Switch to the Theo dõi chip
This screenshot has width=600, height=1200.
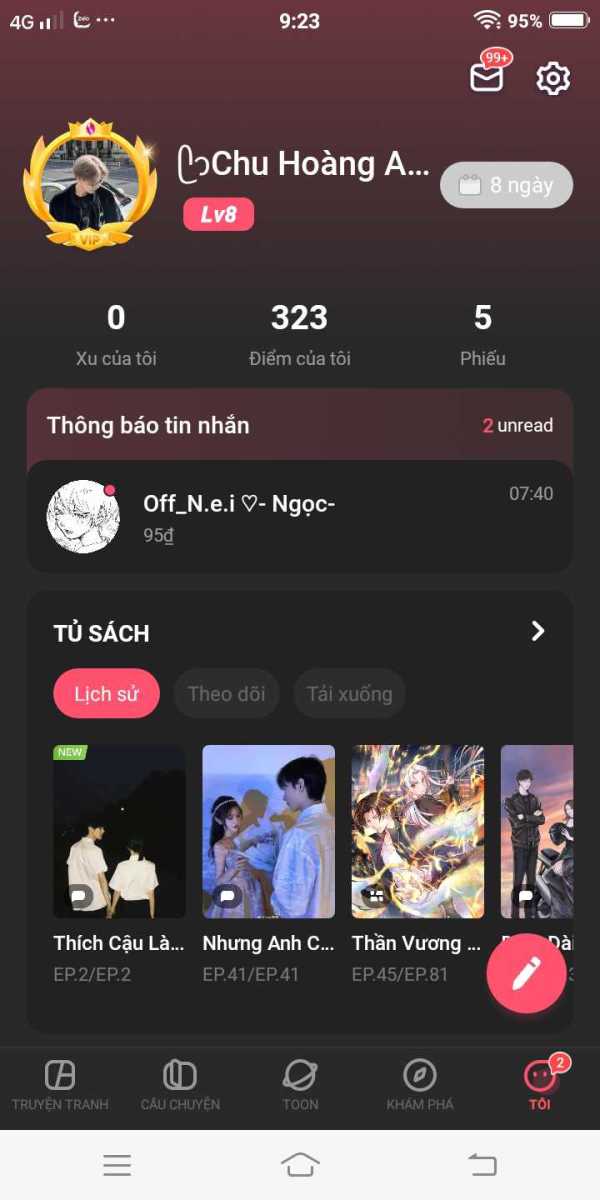[227, 694]
